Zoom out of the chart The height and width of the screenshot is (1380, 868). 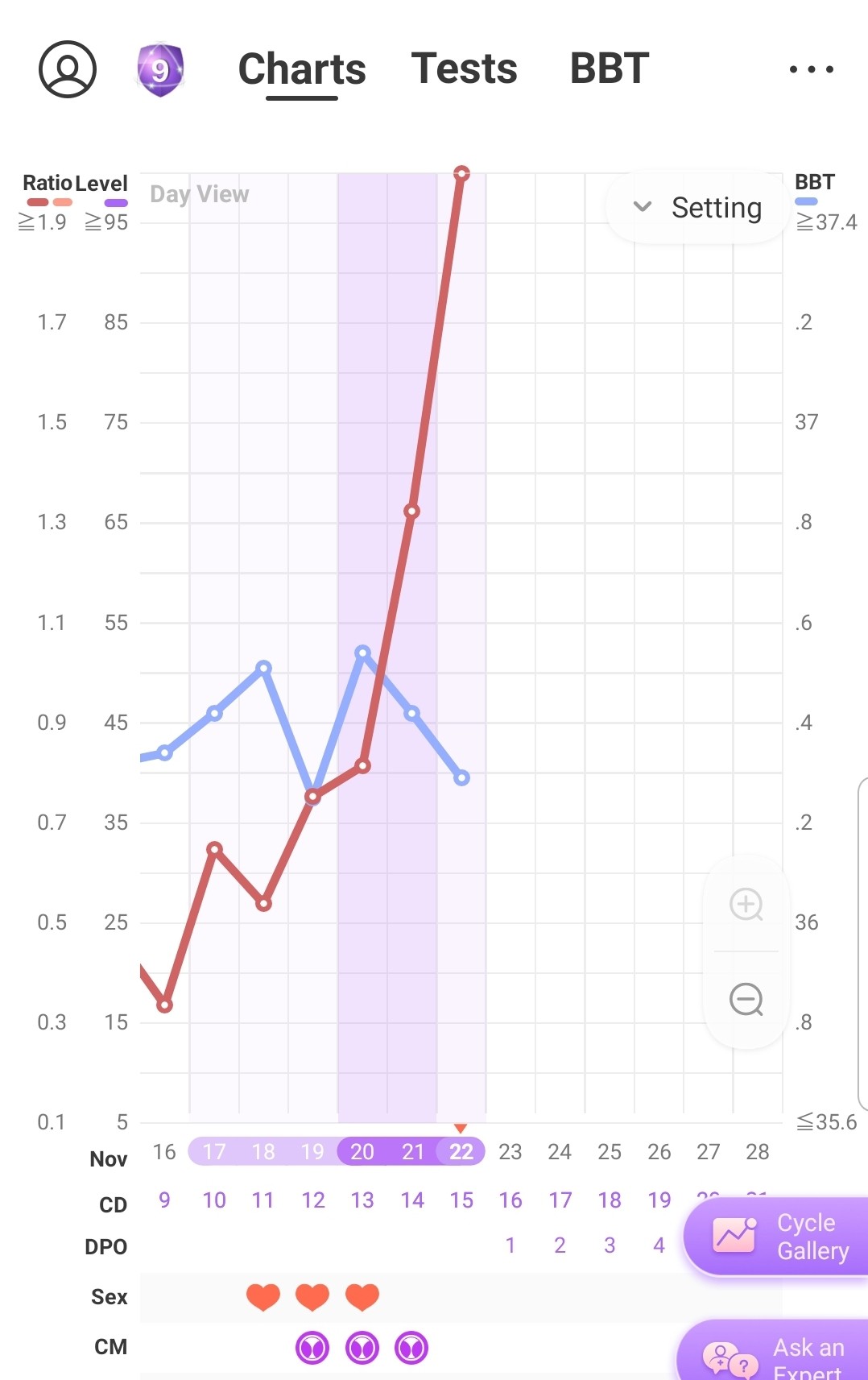[746, 1000]
